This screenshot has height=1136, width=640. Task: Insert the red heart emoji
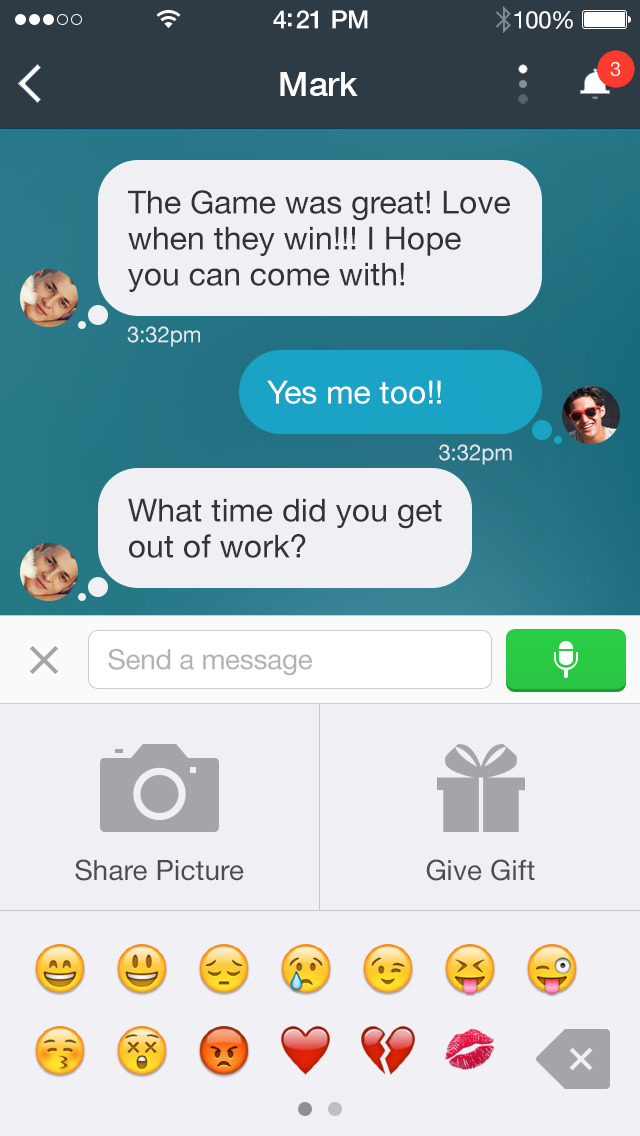305,1051
